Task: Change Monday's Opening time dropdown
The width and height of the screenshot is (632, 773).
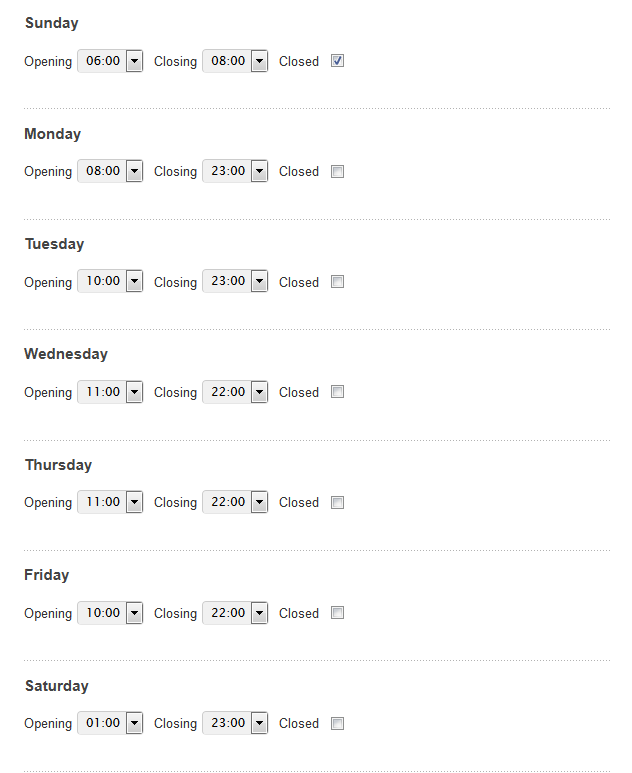Action: click(110, 171)
